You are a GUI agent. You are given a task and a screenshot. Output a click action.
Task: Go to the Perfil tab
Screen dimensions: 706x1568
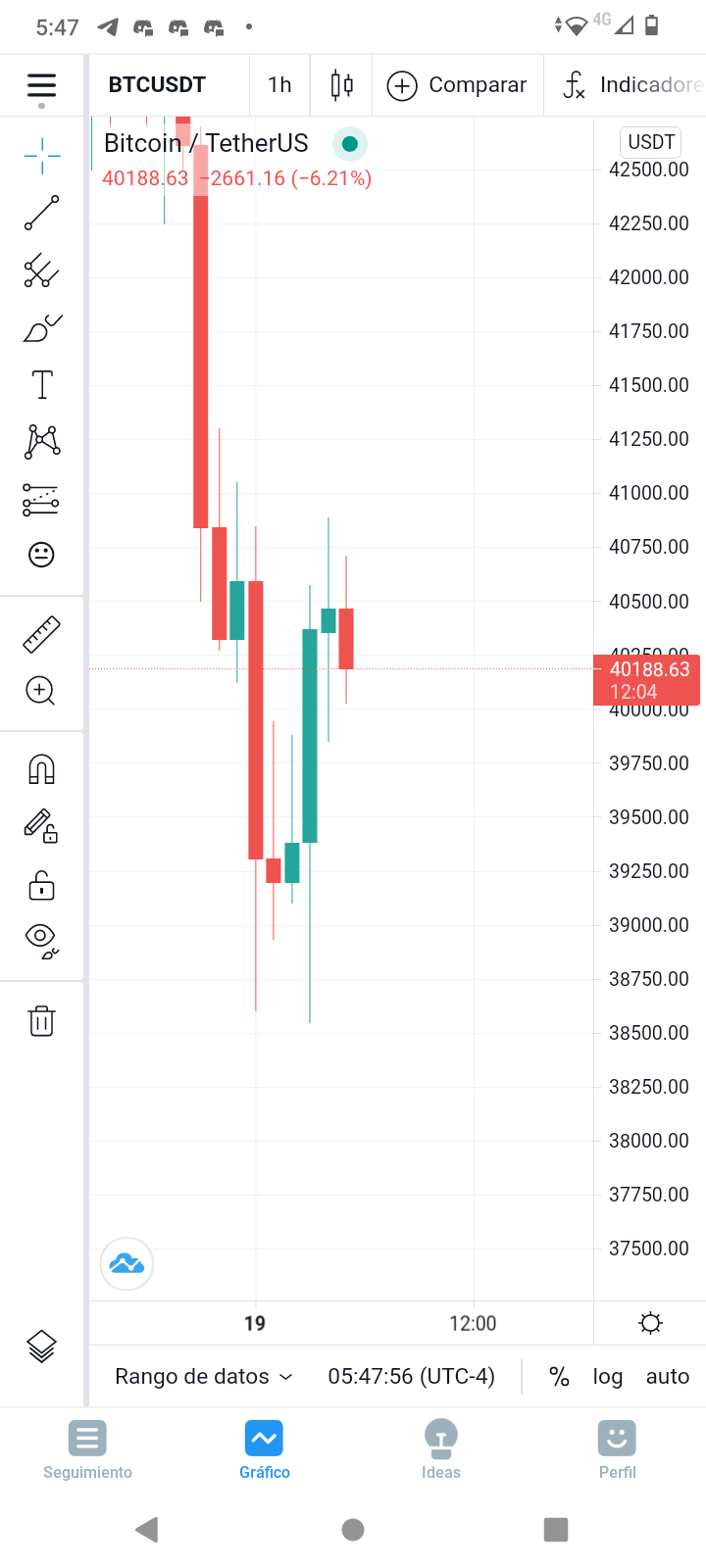pyautogui.click(x=618, y=1449)
